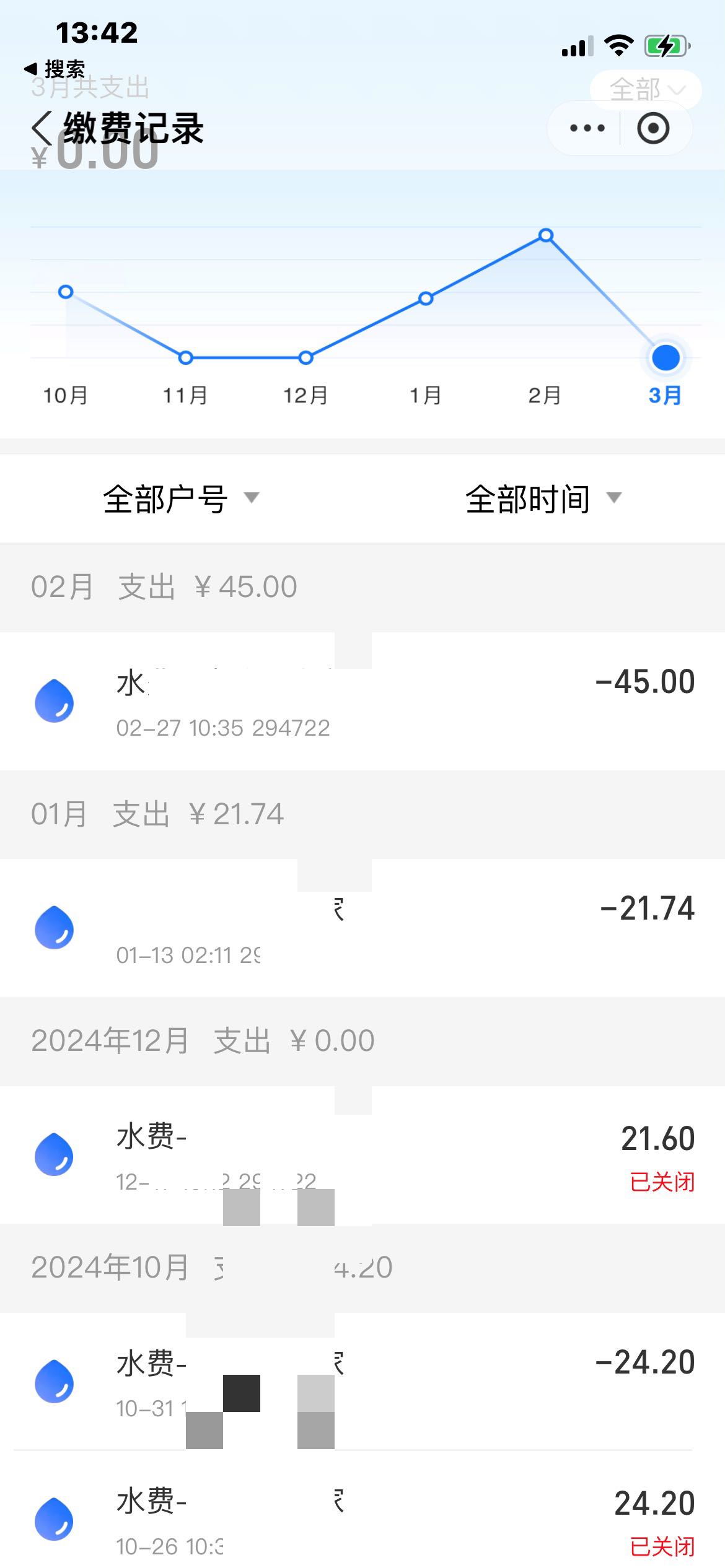Screen dimensions: 725x1568
Task: Go back from 缴费记录 page
Action: click(x=41, y=128)
